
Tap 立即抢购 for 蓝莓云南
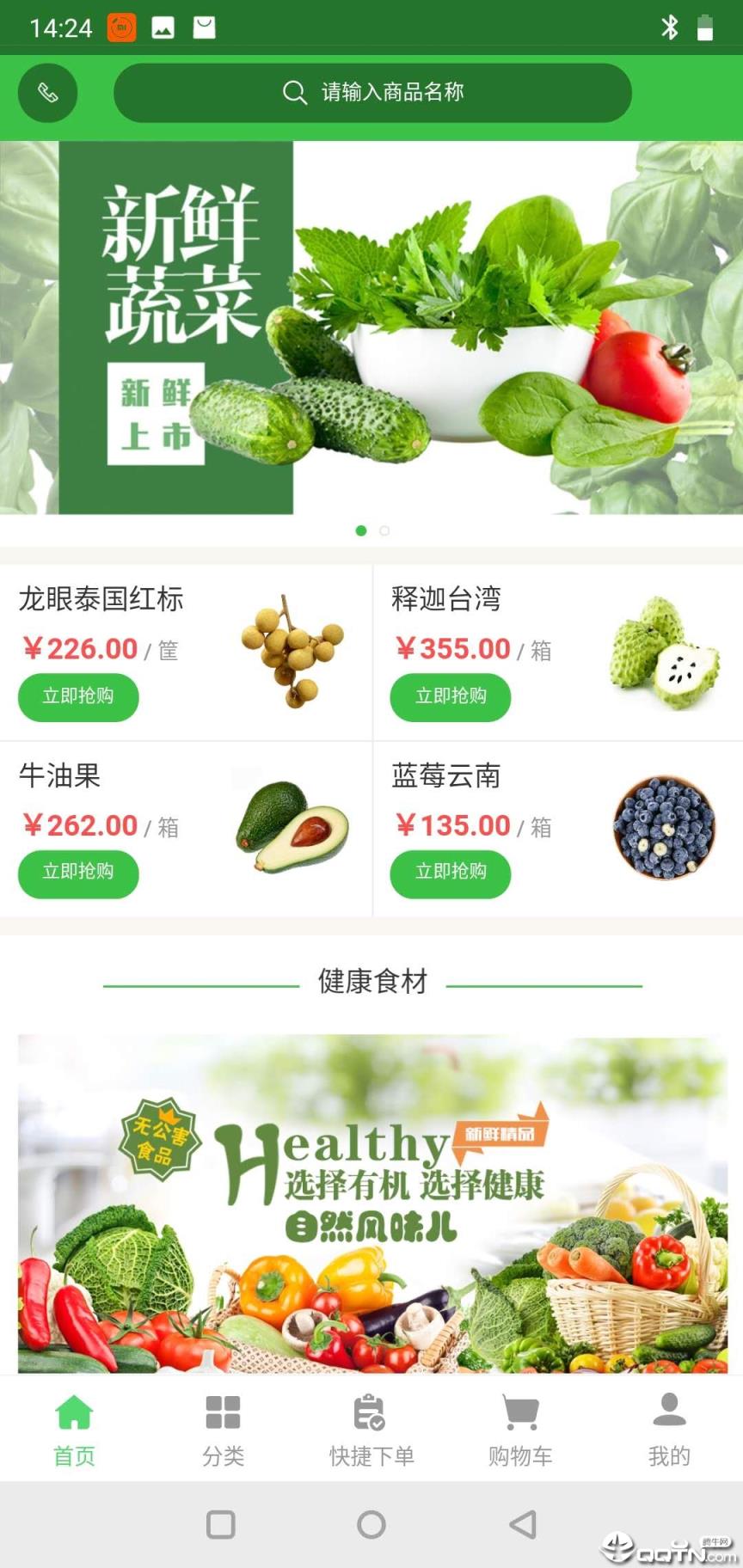point(451,874)
